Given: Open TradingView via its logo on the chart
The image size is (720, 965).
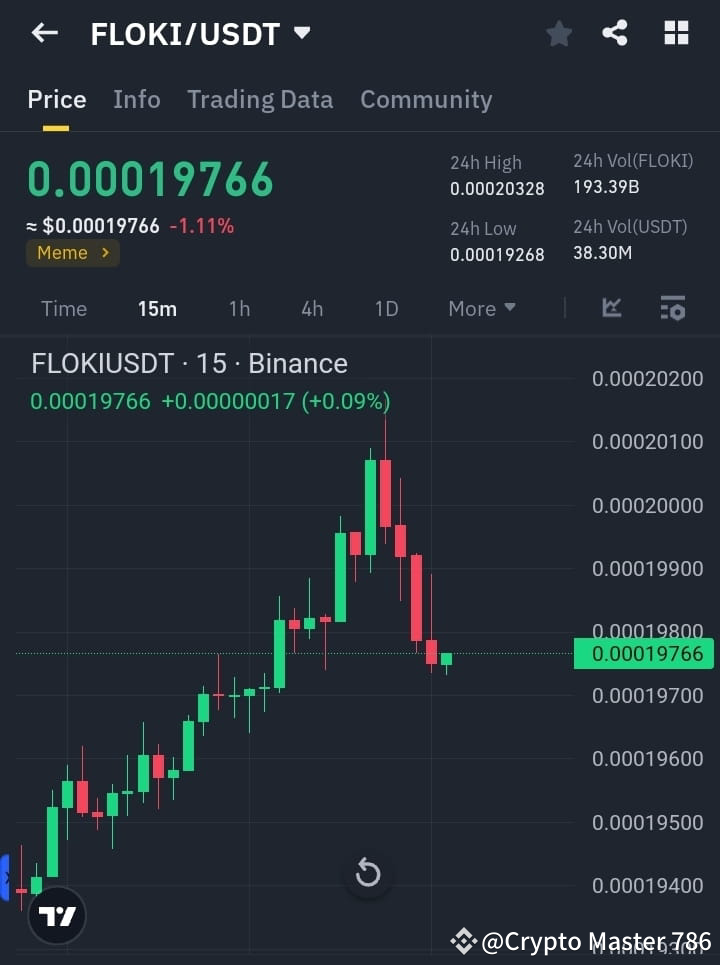Looking at the screenshot, I should 57,915.
